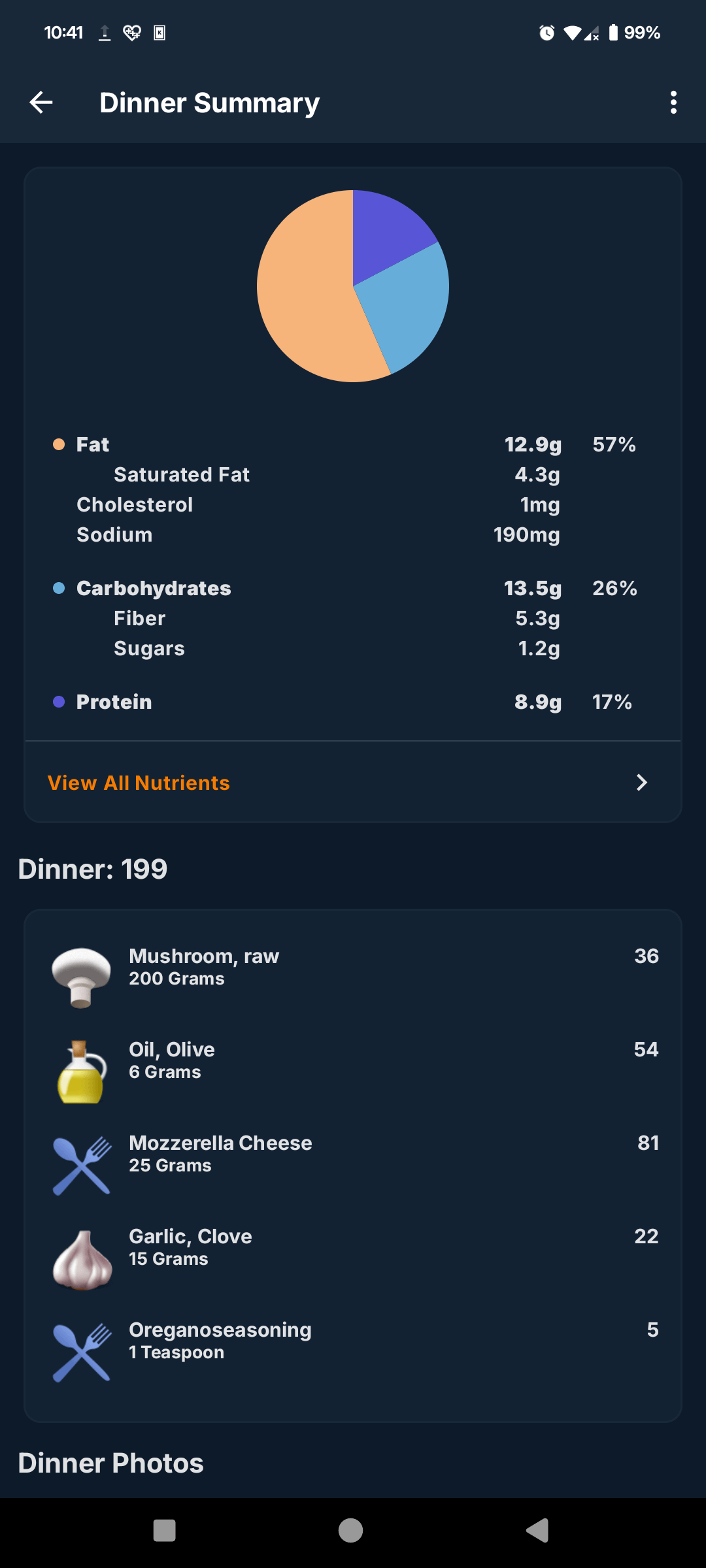Select the Mozzerella Cheese item

click(x=353, y=1164)
